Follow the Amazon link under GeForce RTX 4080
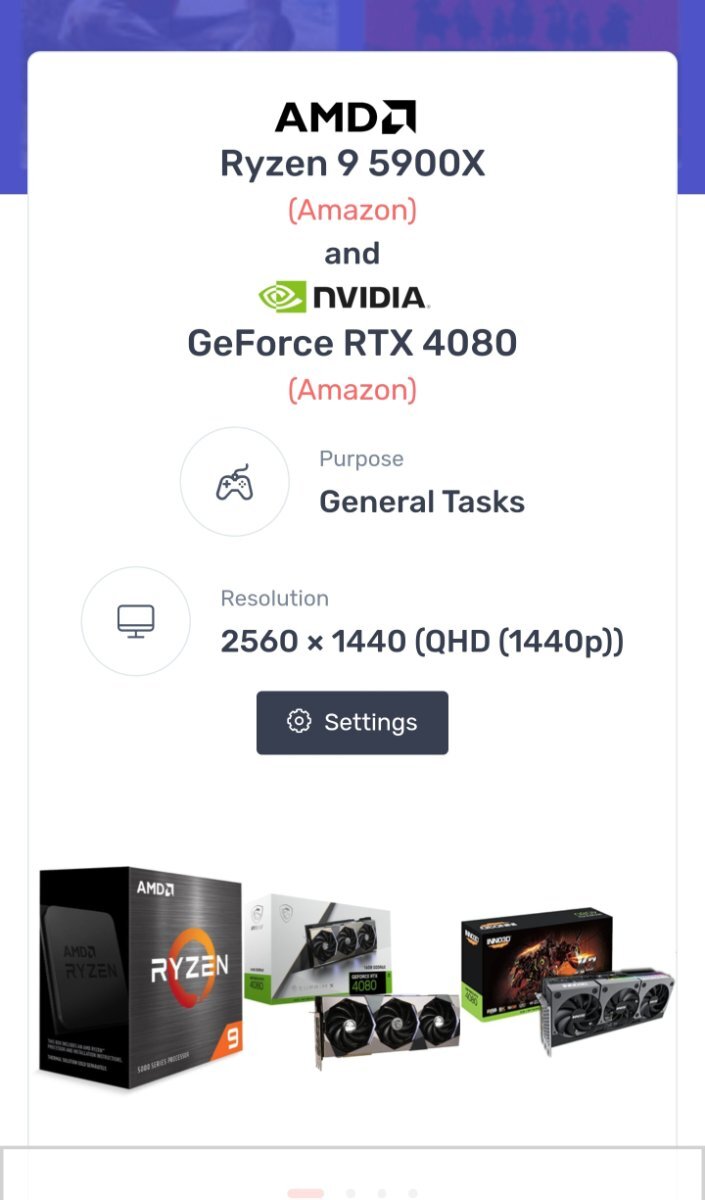 coord(352,389)
